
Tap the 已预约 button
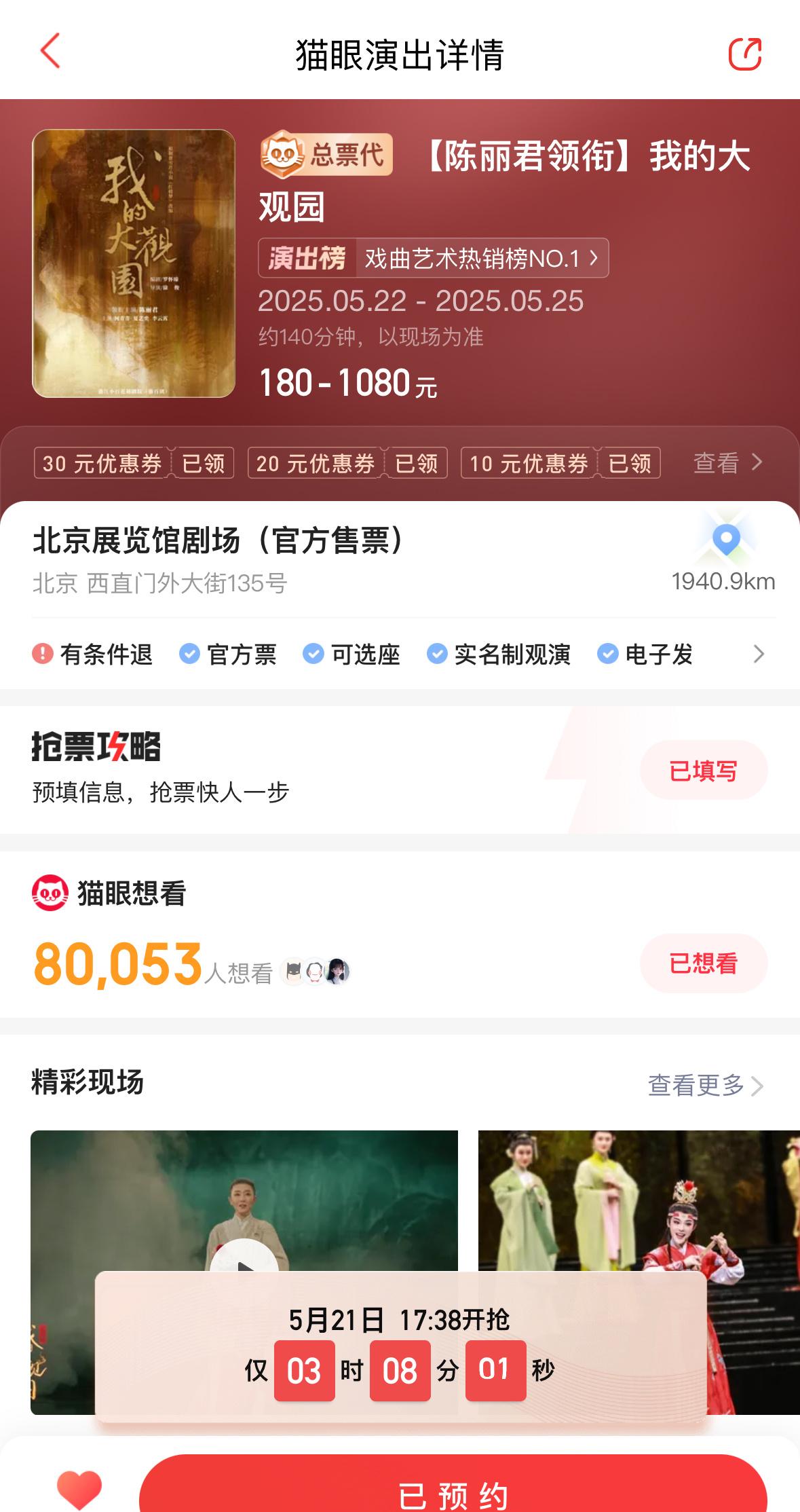point(453,1490)
